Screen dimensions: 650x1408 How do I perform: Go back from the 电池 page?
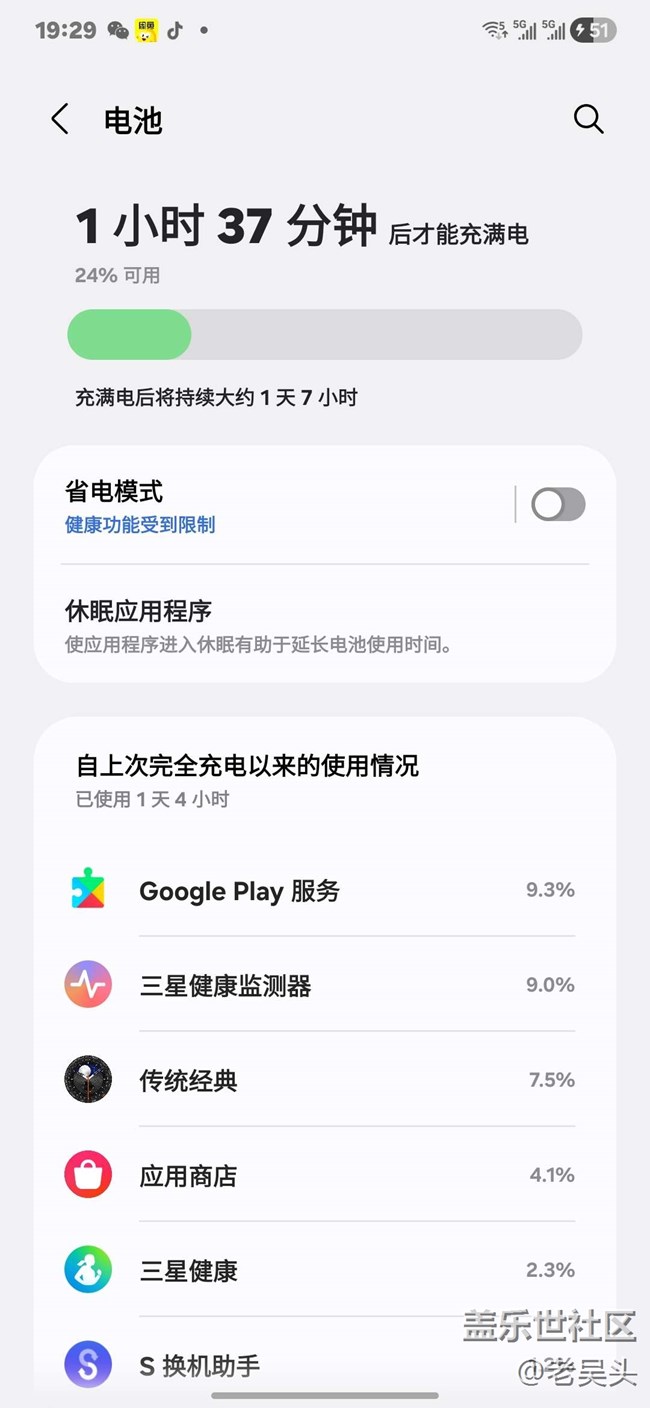point(60,120)
